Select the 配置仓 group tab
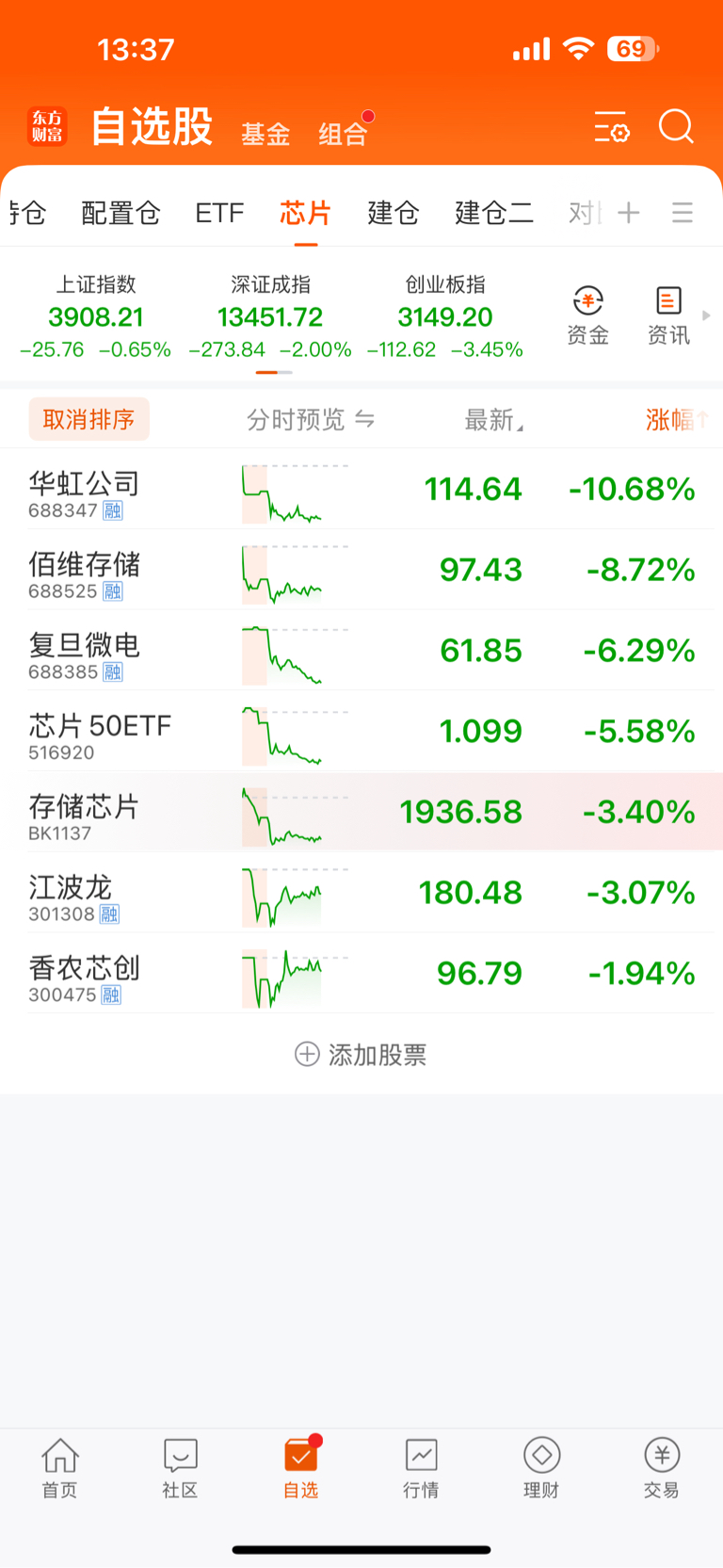 coord(120,214)
